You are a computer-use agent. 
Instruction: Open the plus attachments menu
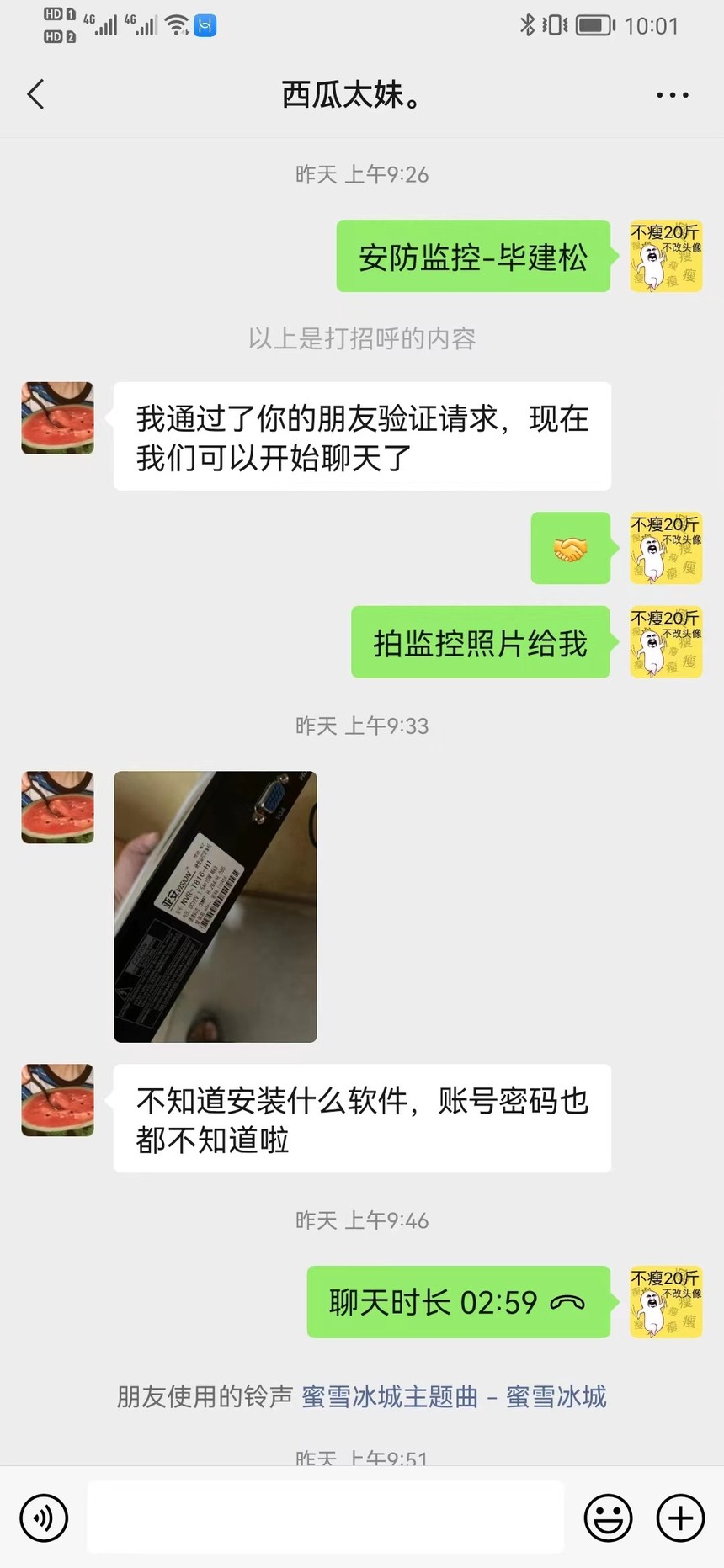(x=680, y=1518)
